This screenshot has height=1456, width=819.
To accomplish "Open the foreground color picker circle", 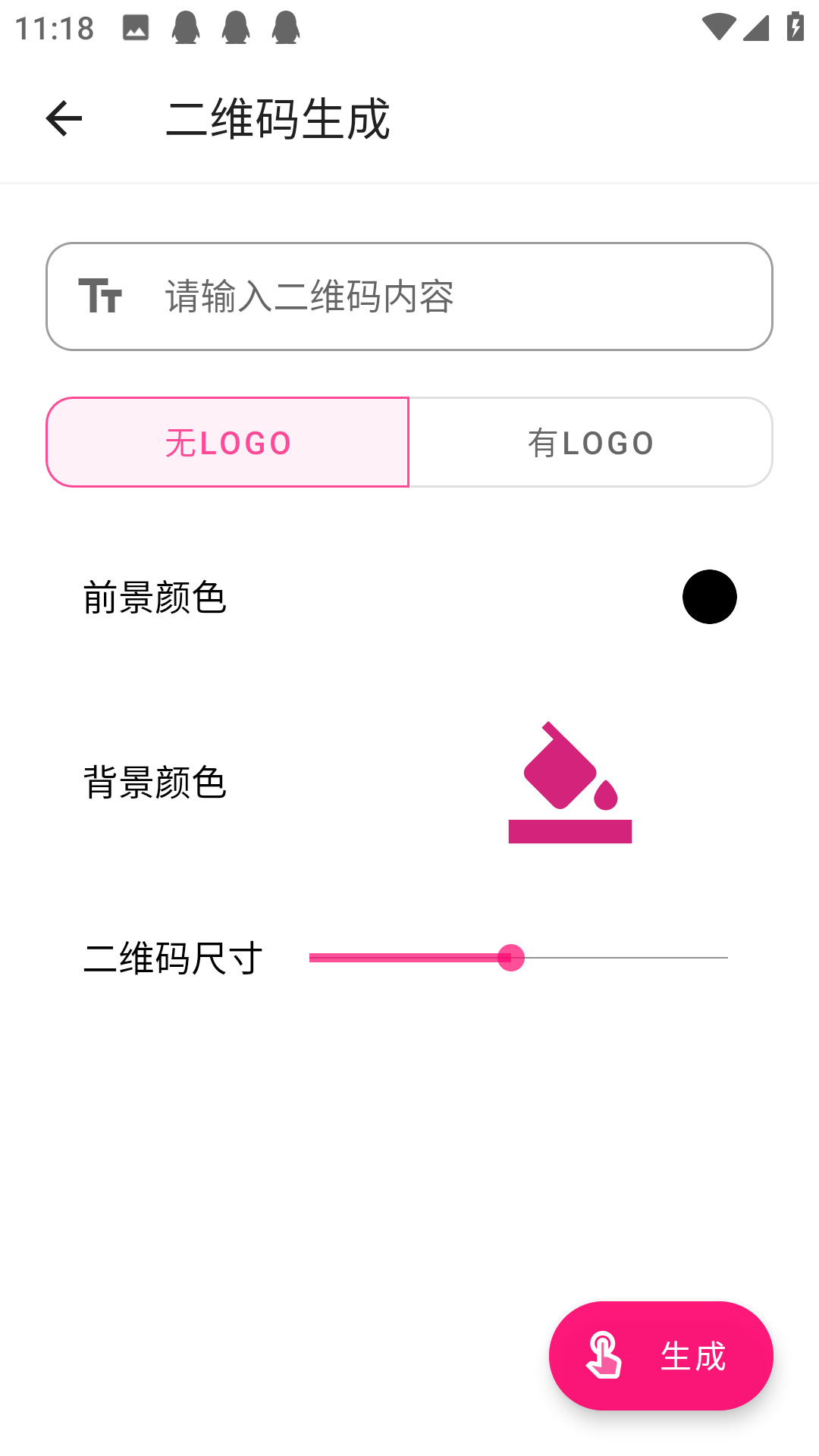I will point(710,597).
